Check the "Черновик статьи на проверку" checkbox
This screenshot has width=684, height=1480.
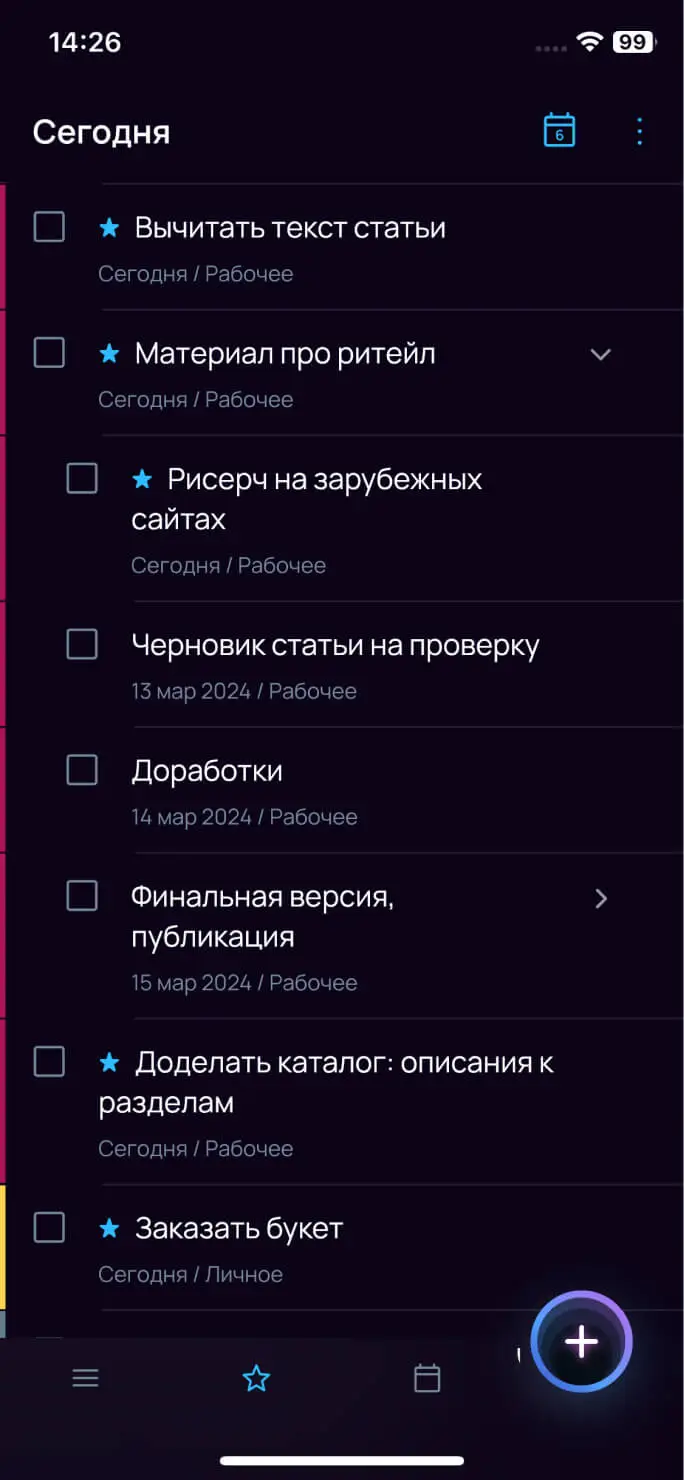[82, 644]
